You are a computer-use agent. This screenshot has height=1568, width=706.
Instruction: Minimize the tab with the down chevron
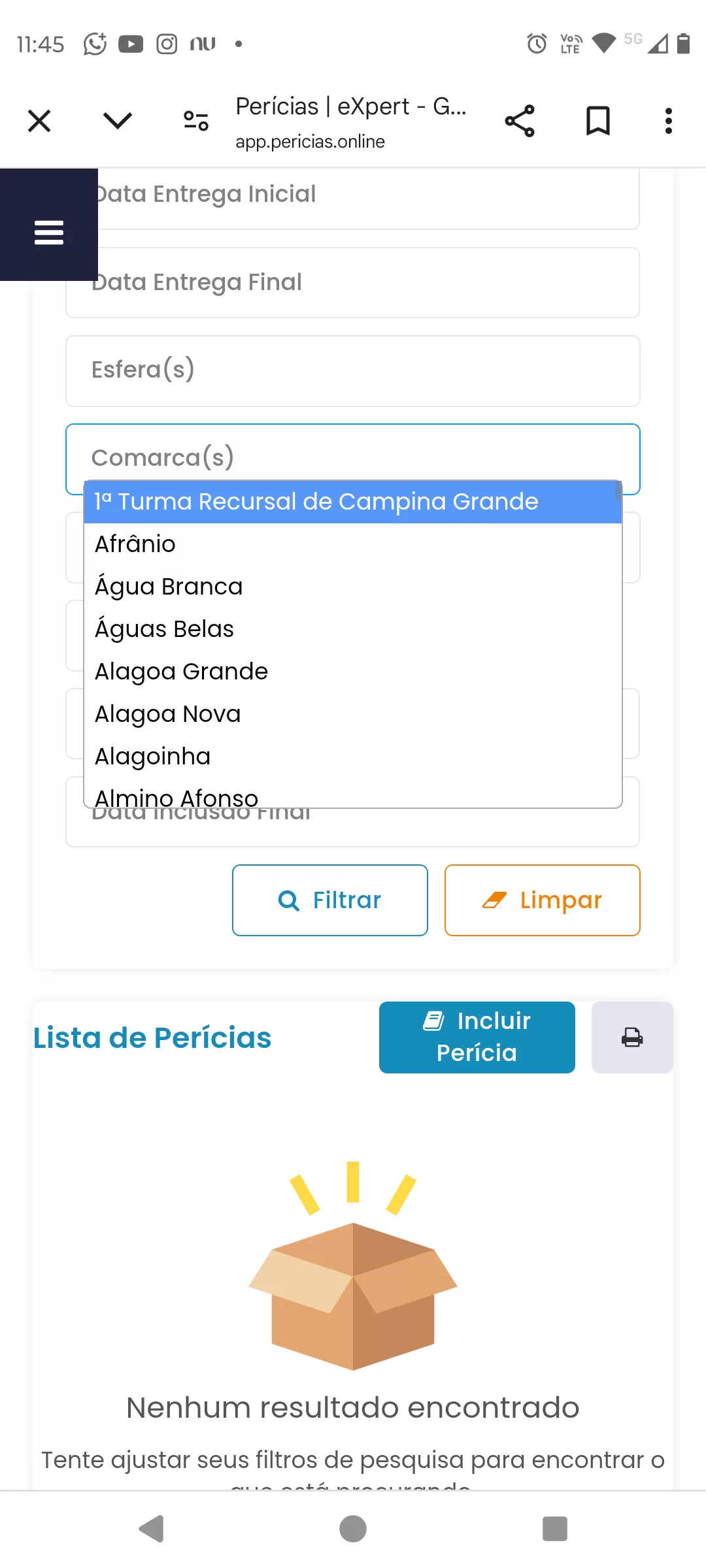pos(118,121)
